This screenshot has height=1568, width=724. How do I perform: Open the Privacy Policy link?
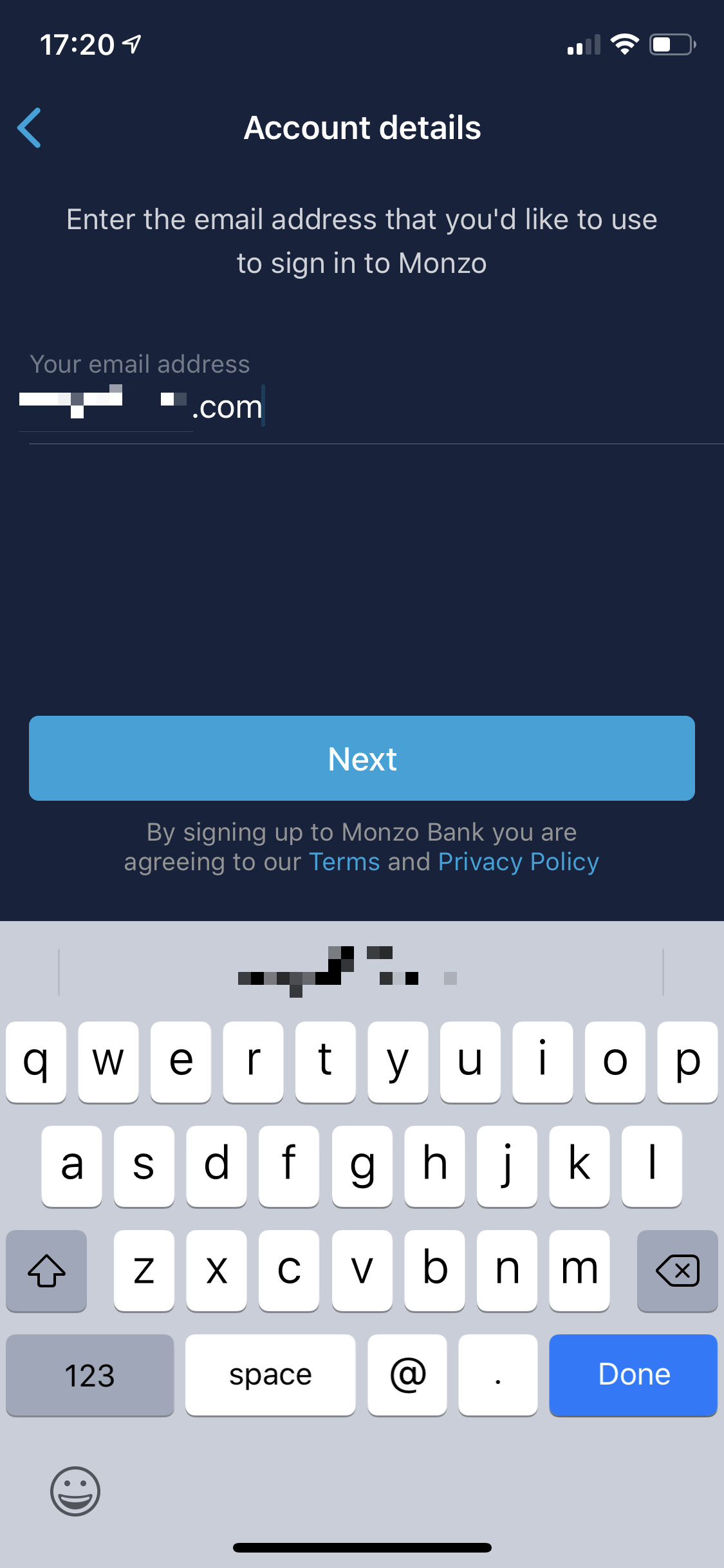[519, 862]
